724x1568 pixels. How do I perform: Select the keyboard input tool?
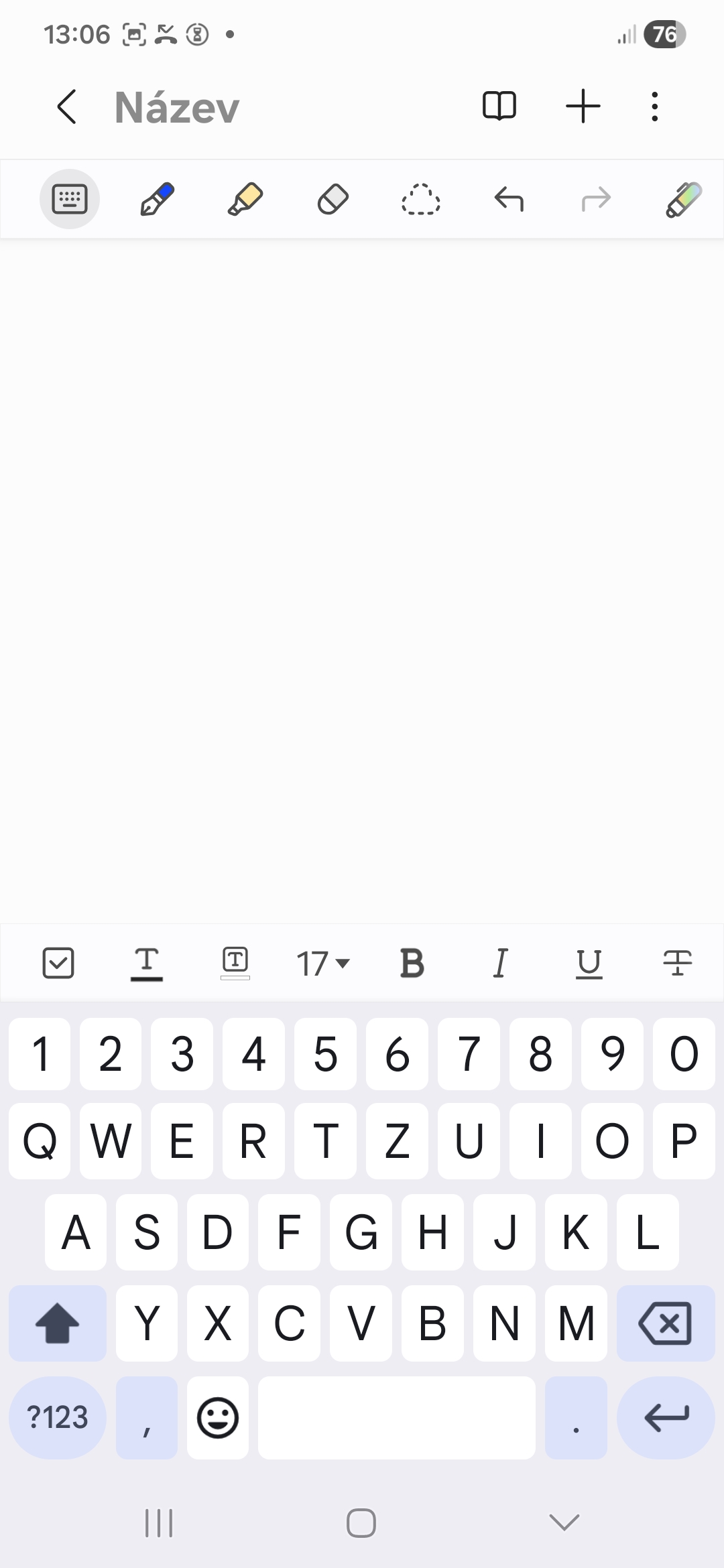(x=70, y=199)
